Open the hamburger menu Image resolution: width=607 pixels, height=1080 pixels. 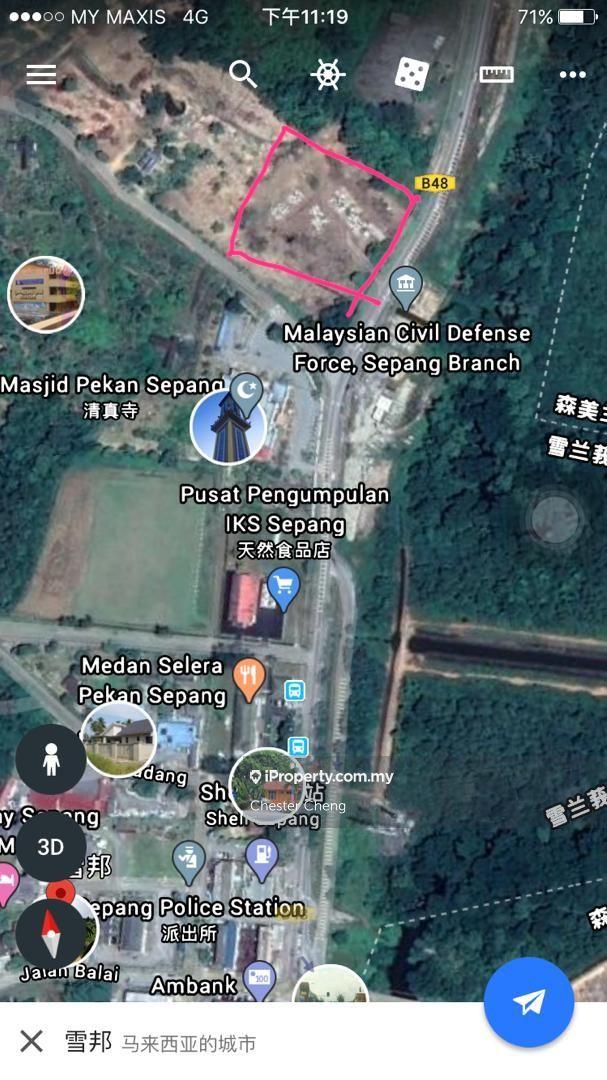(x=41, y=75)
